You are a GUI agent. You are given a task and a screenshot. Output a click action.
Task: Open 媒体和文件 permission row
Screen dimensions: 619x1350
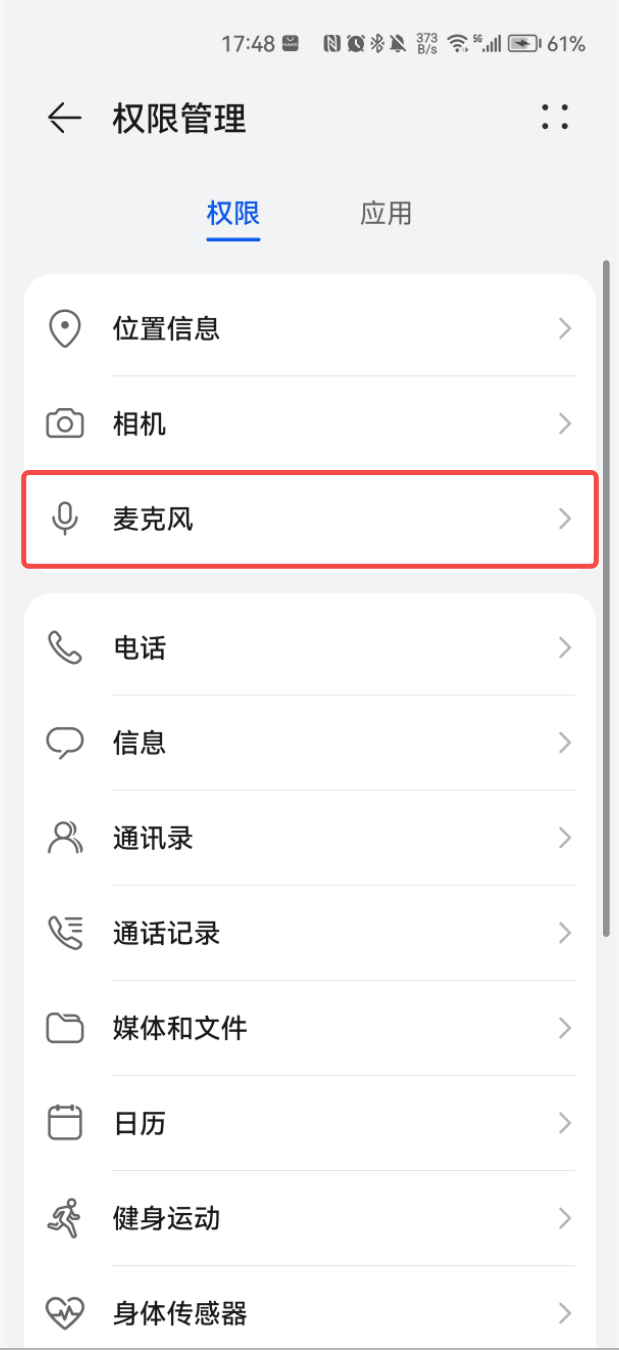click(x=310, y=1028)
